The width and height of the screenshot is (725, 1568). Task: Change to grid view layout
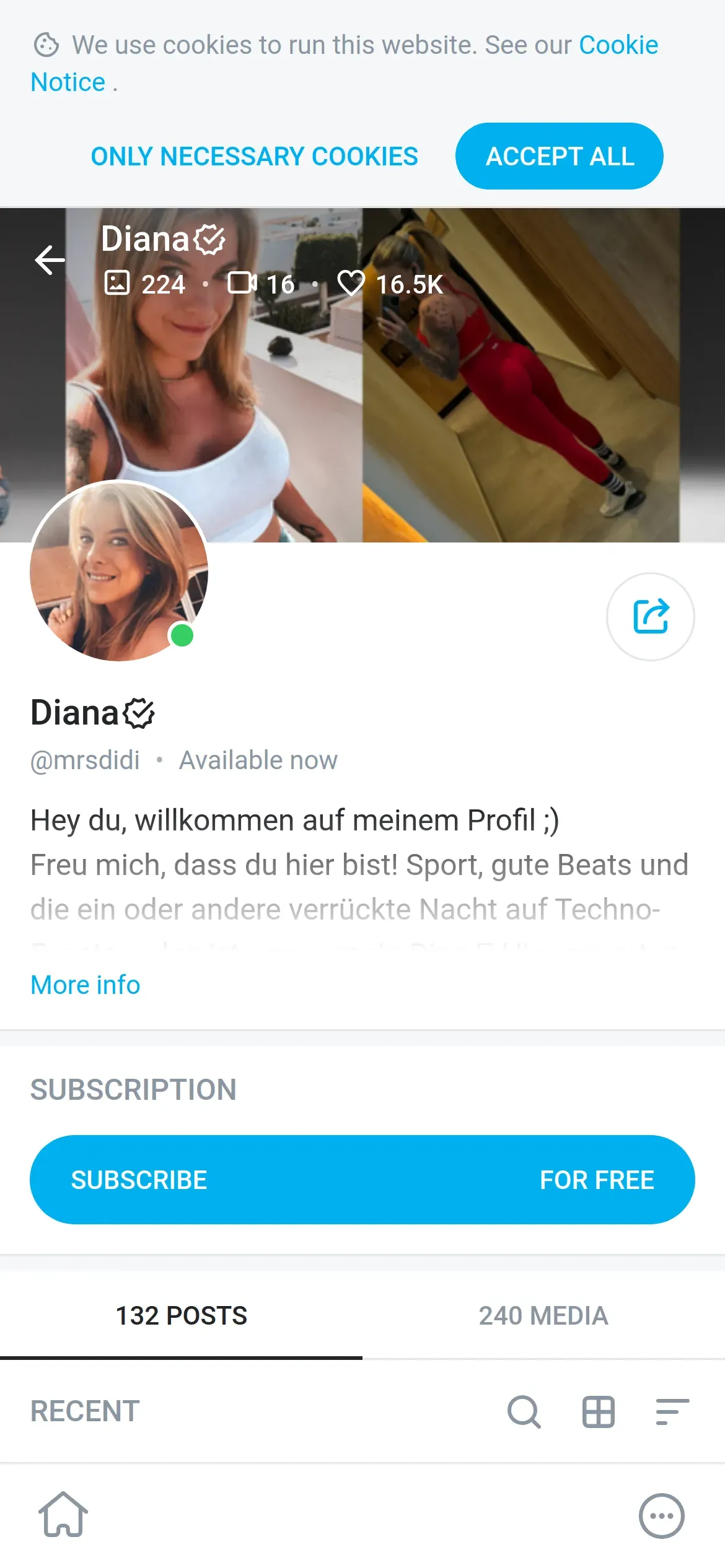(x=598, y=1412)
